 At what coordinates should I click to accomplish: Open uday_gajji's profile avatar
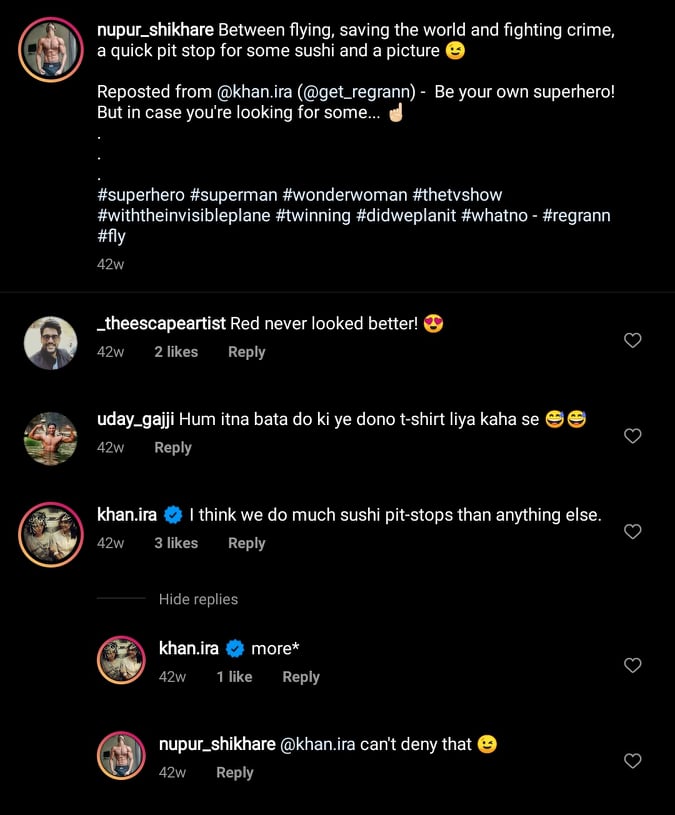point(50,438)
